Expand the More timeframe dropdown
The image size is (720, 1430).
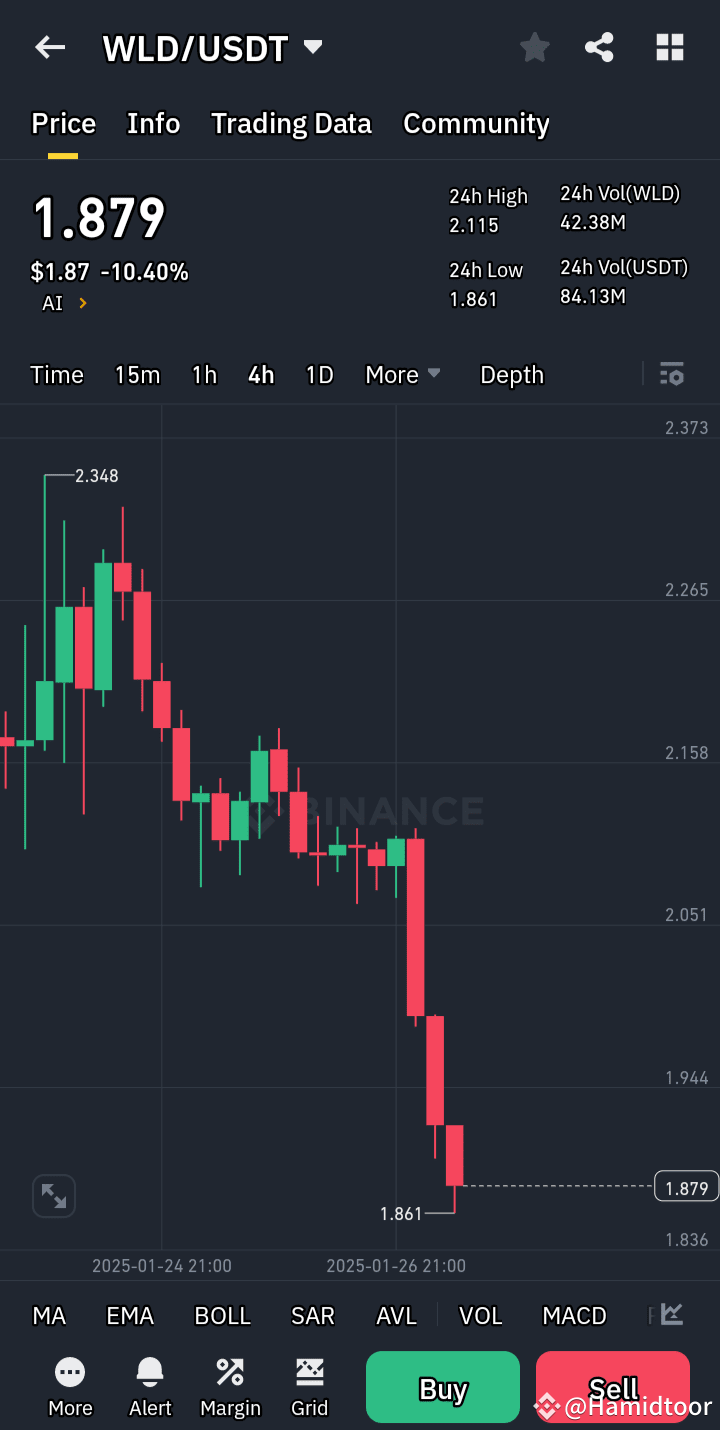tap(403, 374)
